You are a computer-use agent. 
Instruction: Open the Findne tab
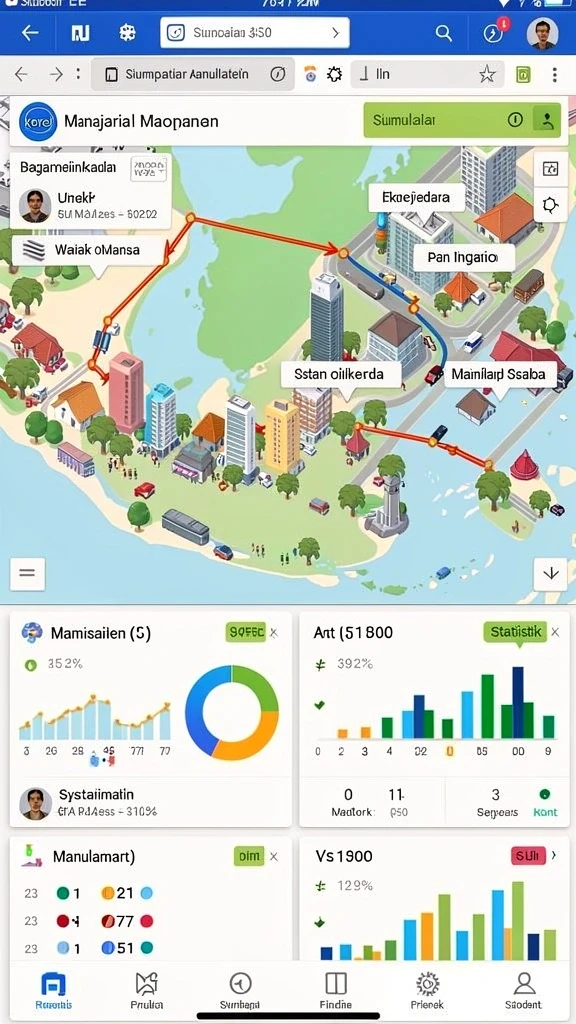[336, 989]
